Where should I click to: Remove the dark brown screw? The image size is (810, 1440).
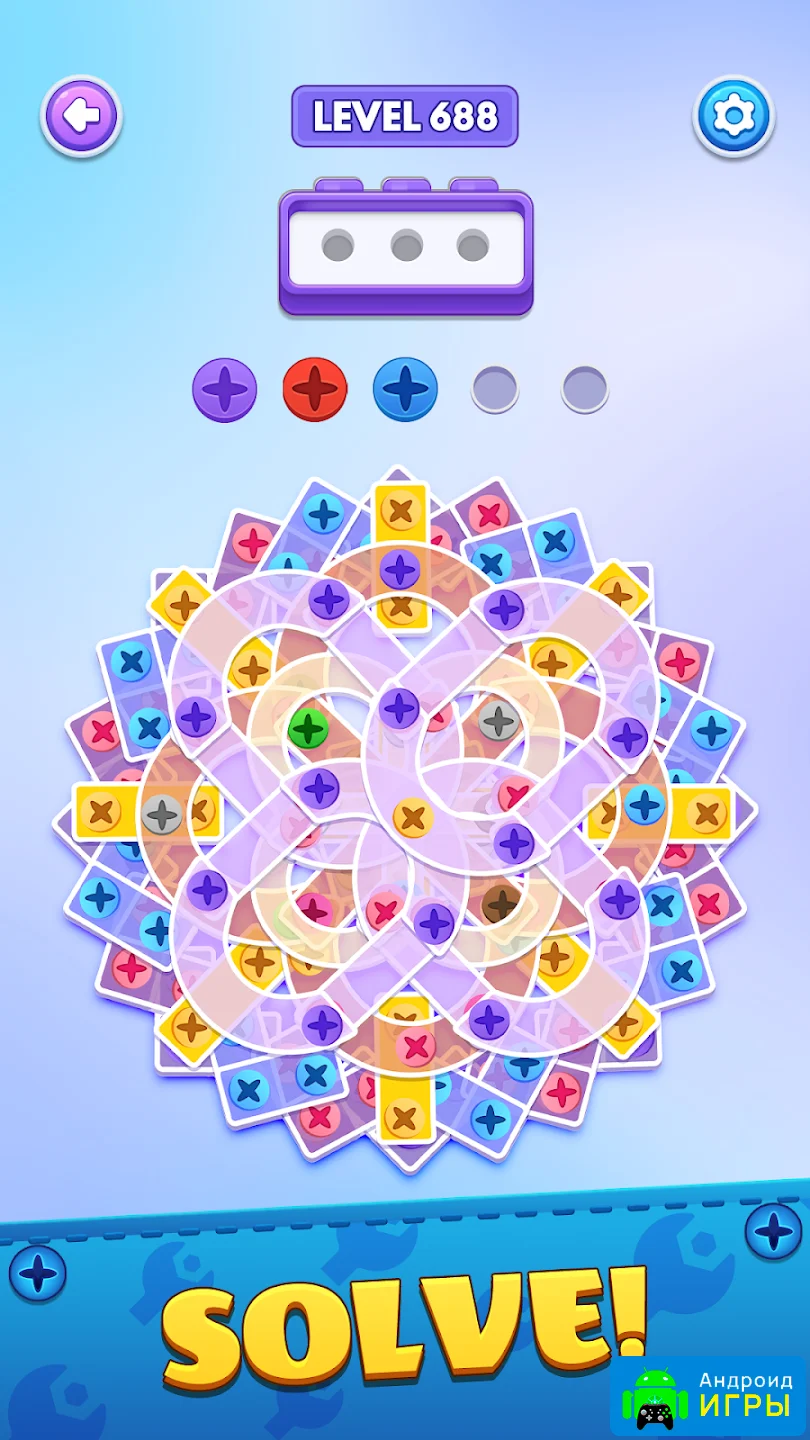[x=501, y=903]
